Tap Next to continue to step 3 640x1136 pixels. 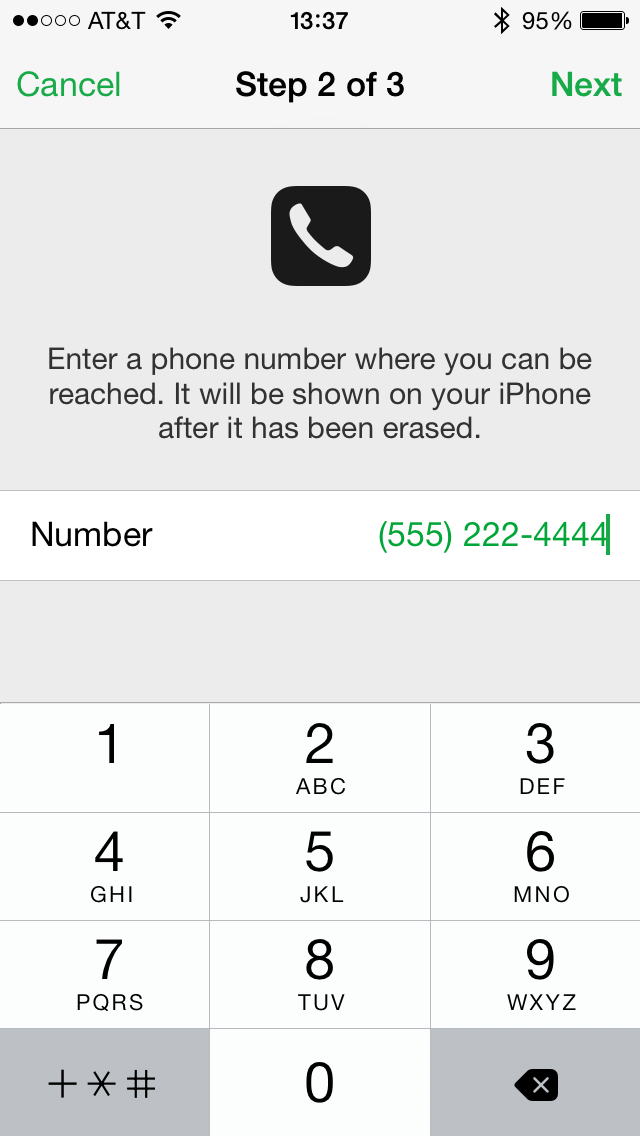pyautogui.click(x=586, y=85)
